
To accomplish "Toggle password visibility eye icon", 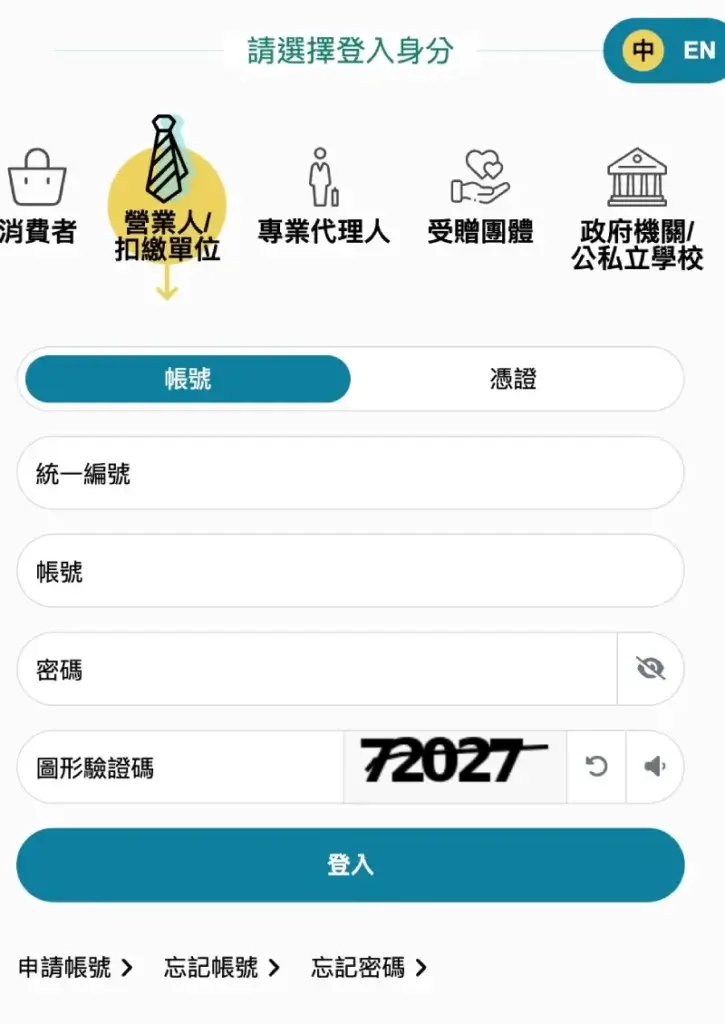I will pyautogui.click(x=650, y=669).
